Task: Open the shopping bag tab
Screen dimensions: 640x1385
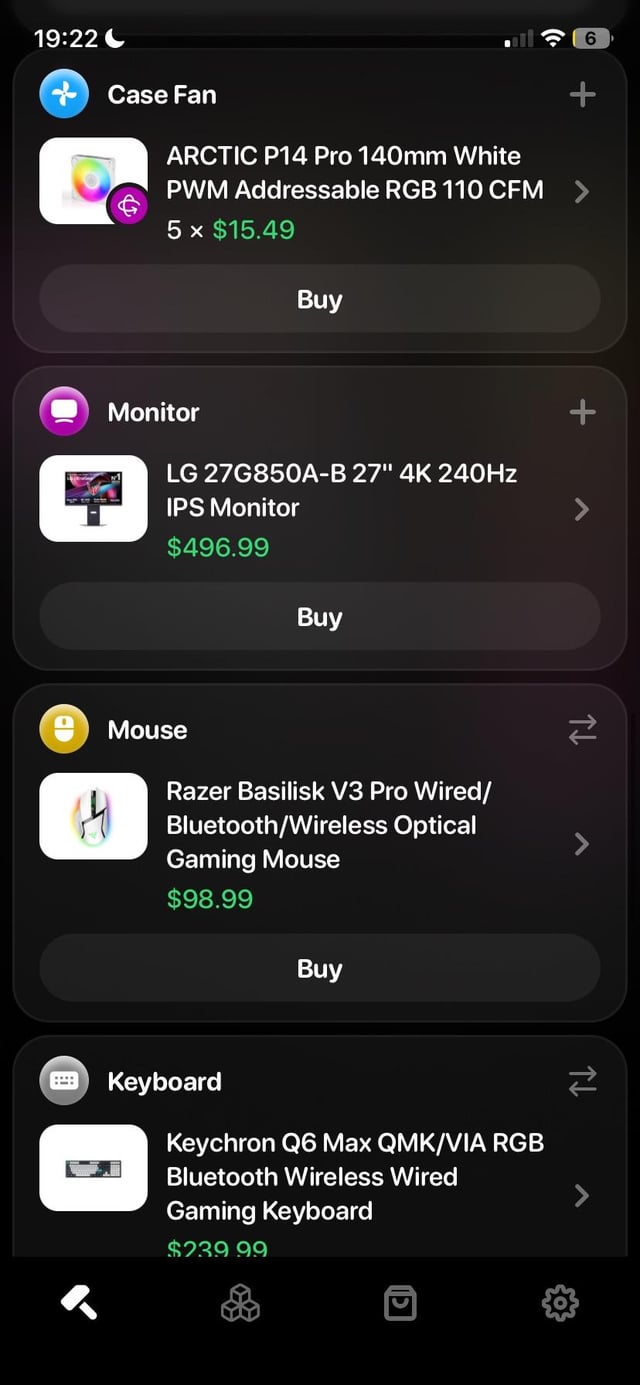Action: click(x=400, y=1303)
